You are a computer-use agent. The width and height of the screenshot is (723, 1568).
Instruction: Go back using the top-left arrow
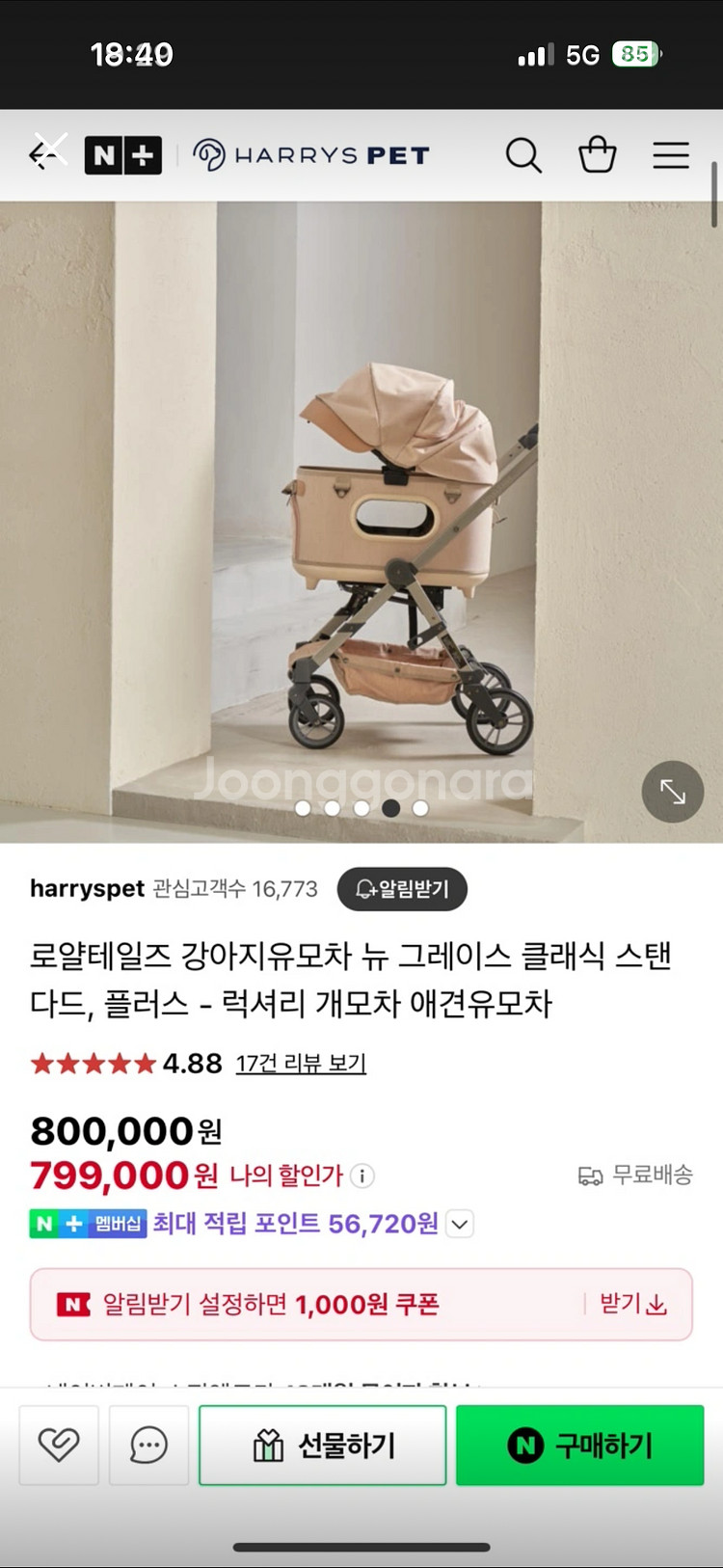(x=45, y=154)
